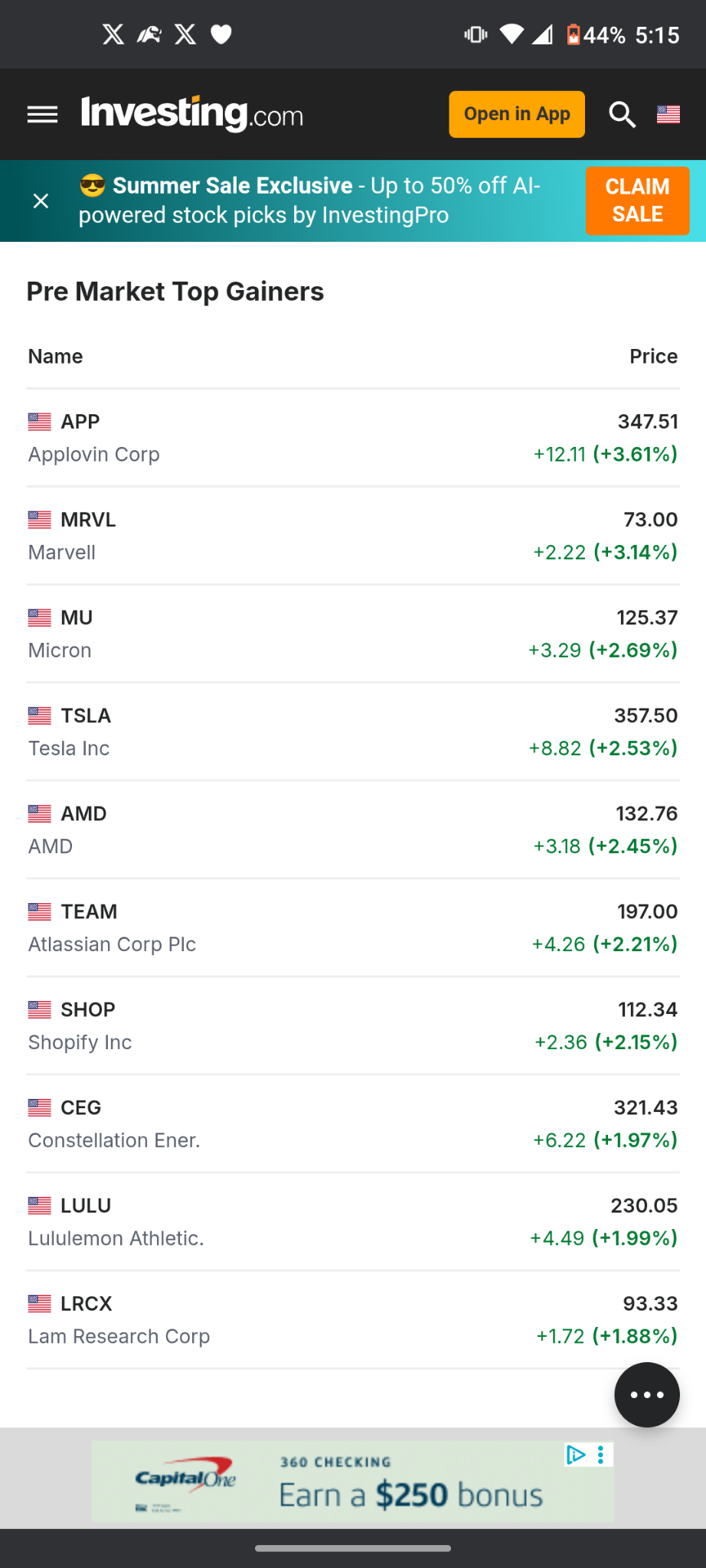Screen dimensions: 706x1568
Task: Change edition via the US flag icon
Action: (x=668, y=115)
